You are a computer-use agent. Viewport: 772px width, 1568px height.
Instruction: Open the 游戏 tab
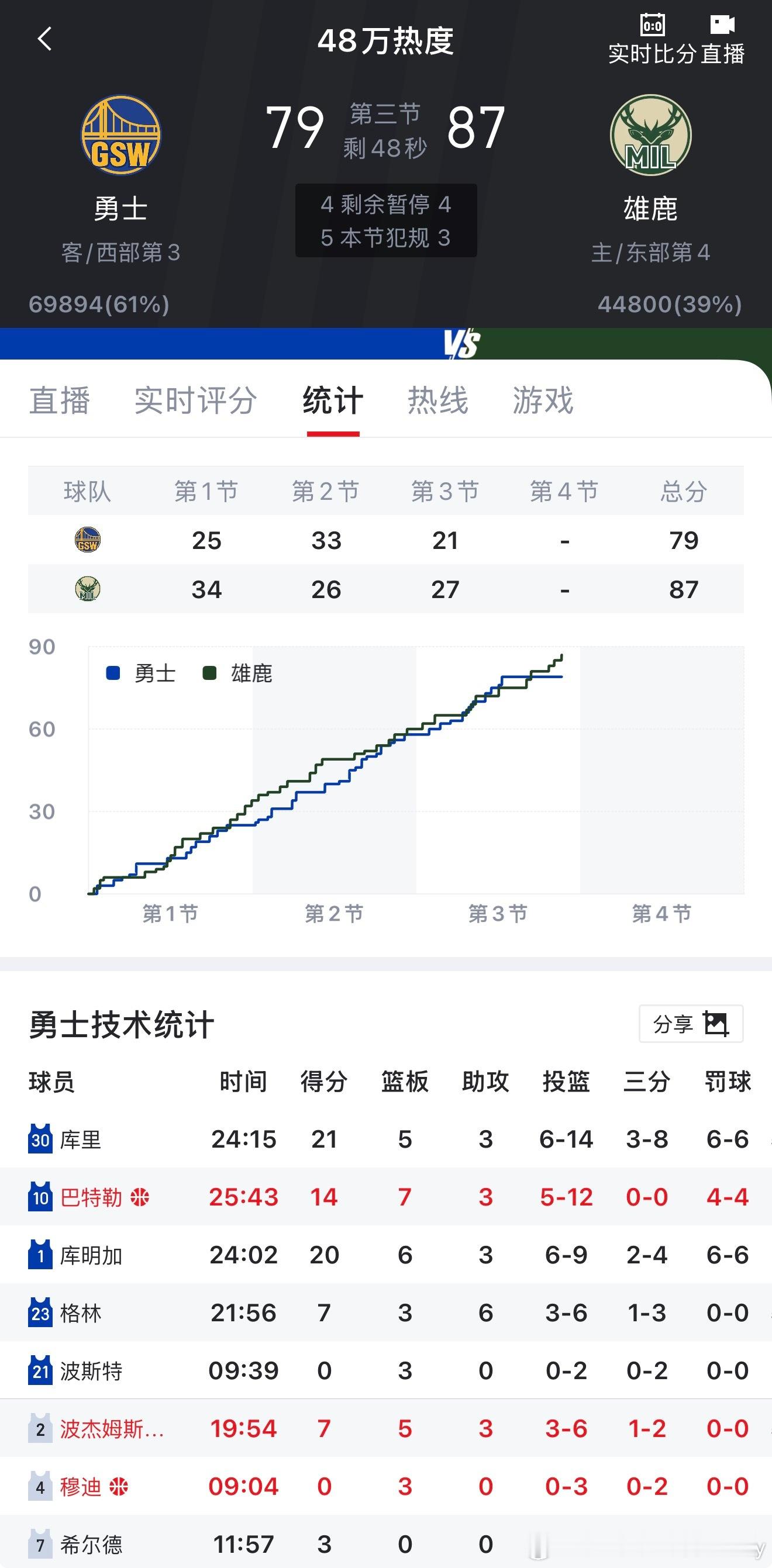pos(541,400)
